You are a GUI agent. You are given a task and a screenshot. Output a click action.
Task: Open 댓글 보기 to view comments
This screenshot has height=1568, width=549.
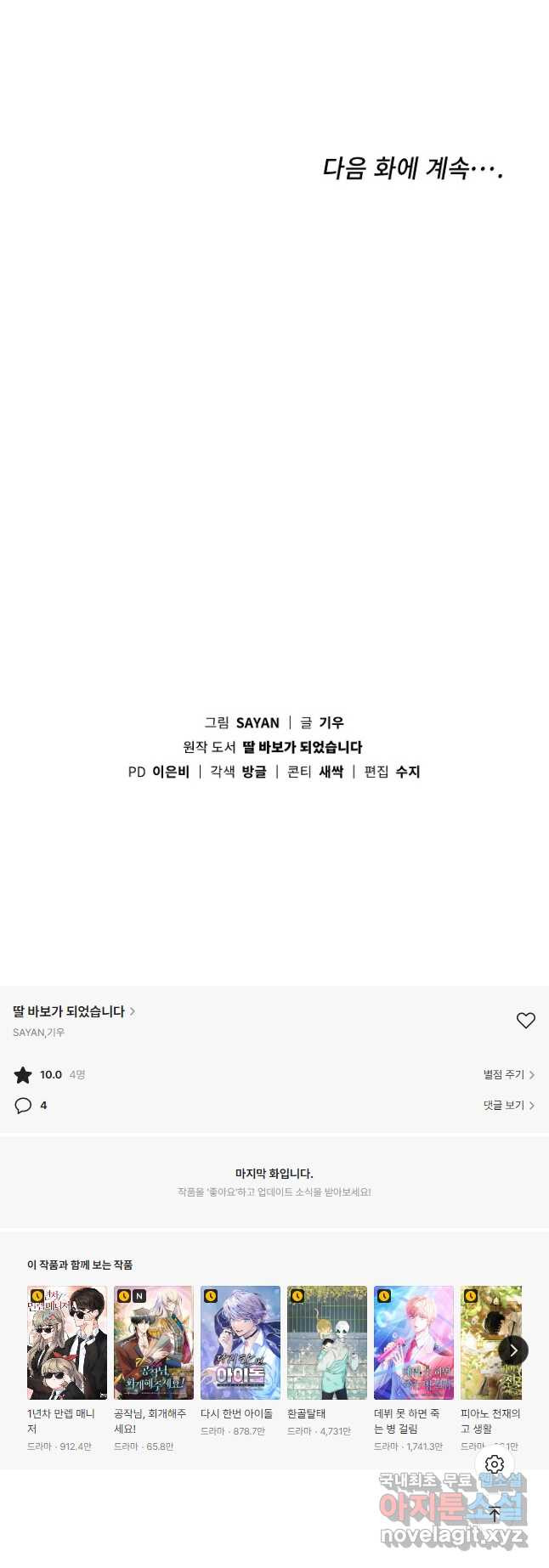(x=508, y=1105)
